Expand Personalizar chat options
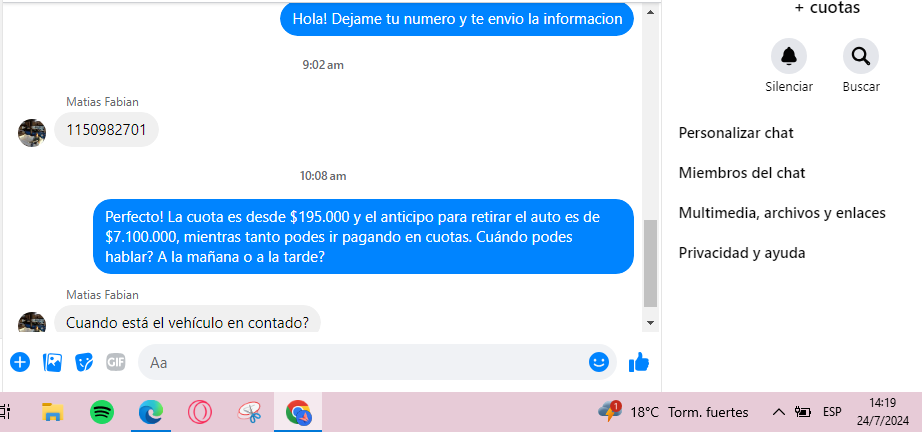This screenshot has height=432, width=922. click(736, 132)
